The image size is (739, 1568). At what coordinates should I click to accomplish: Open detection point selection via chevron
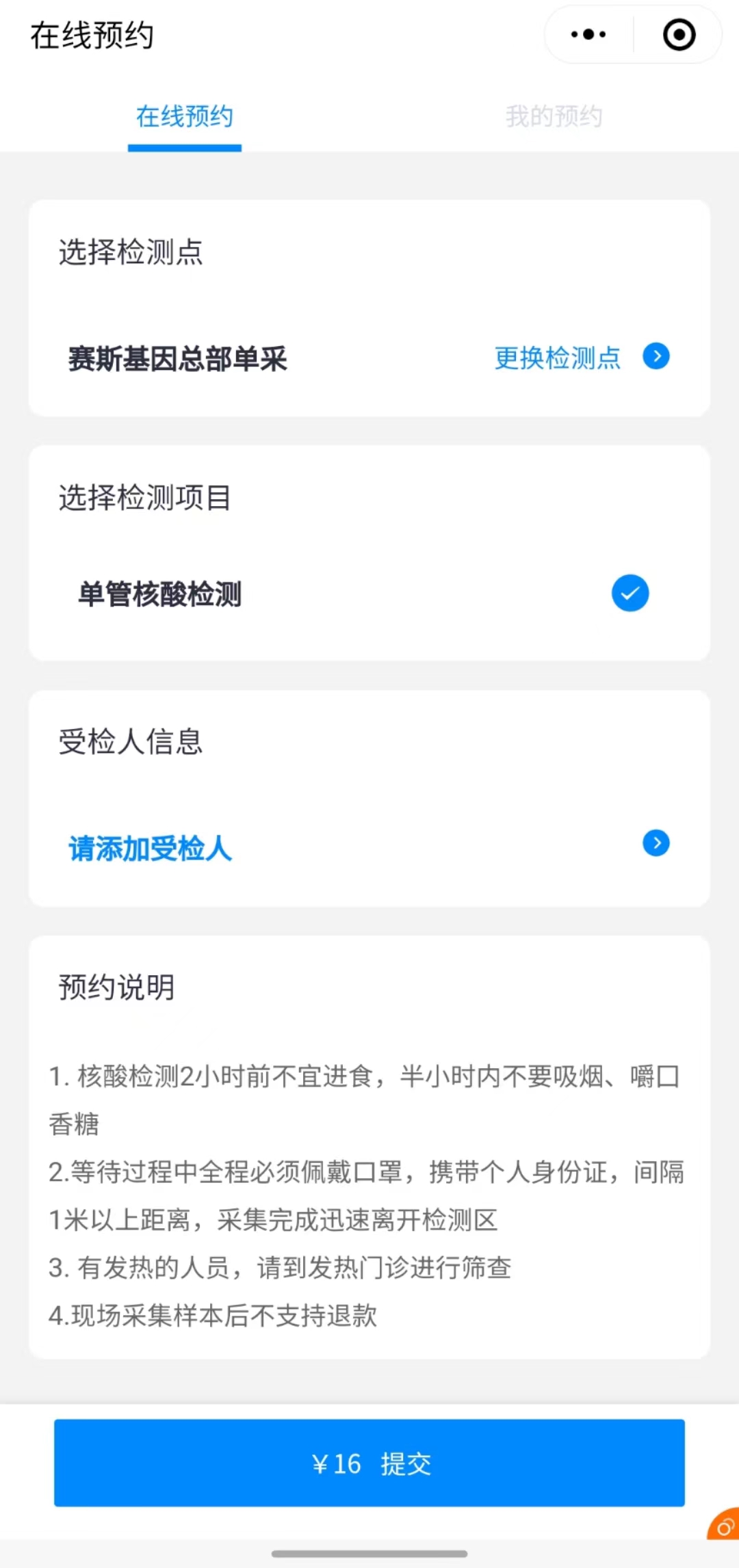(656, 356)
